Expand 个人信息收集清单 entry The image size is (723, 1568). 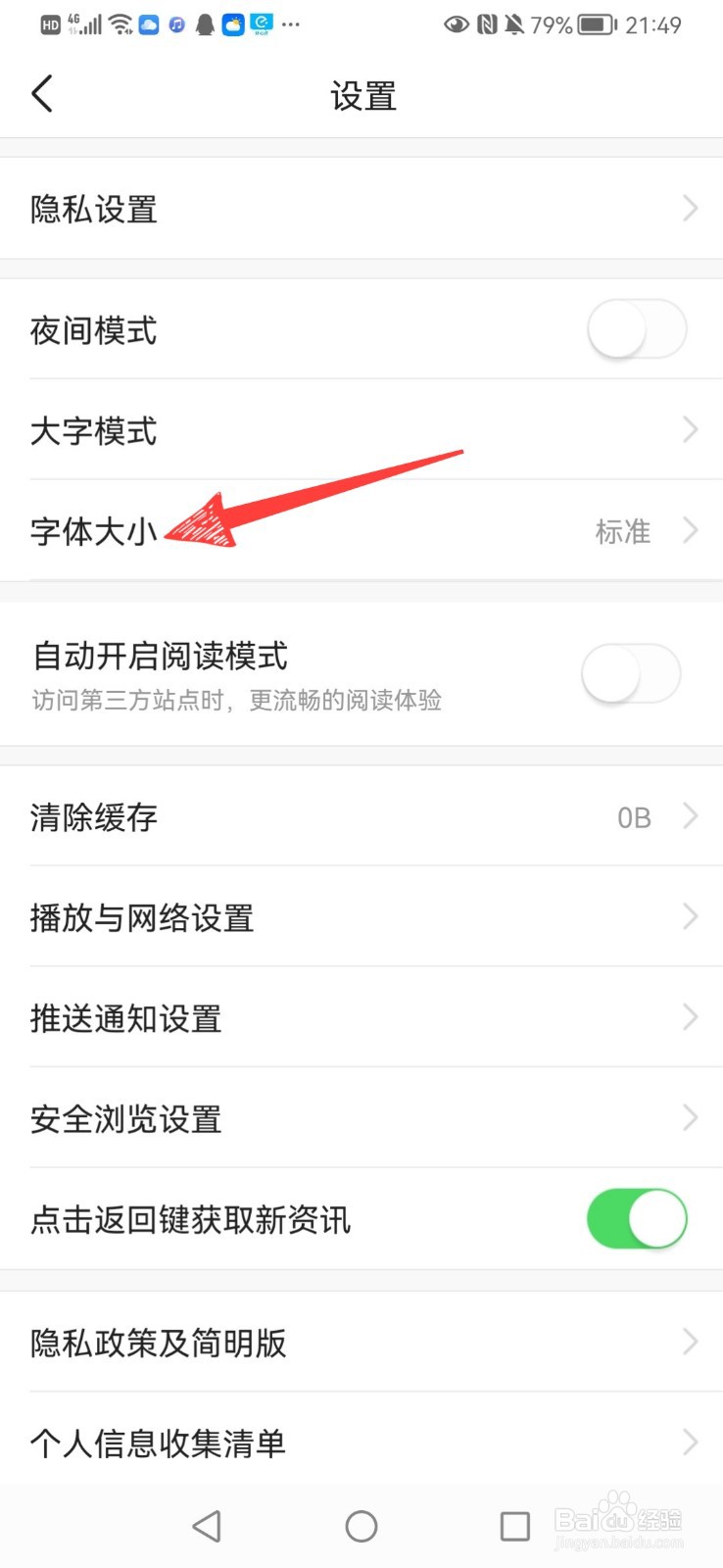(361, 1442)
